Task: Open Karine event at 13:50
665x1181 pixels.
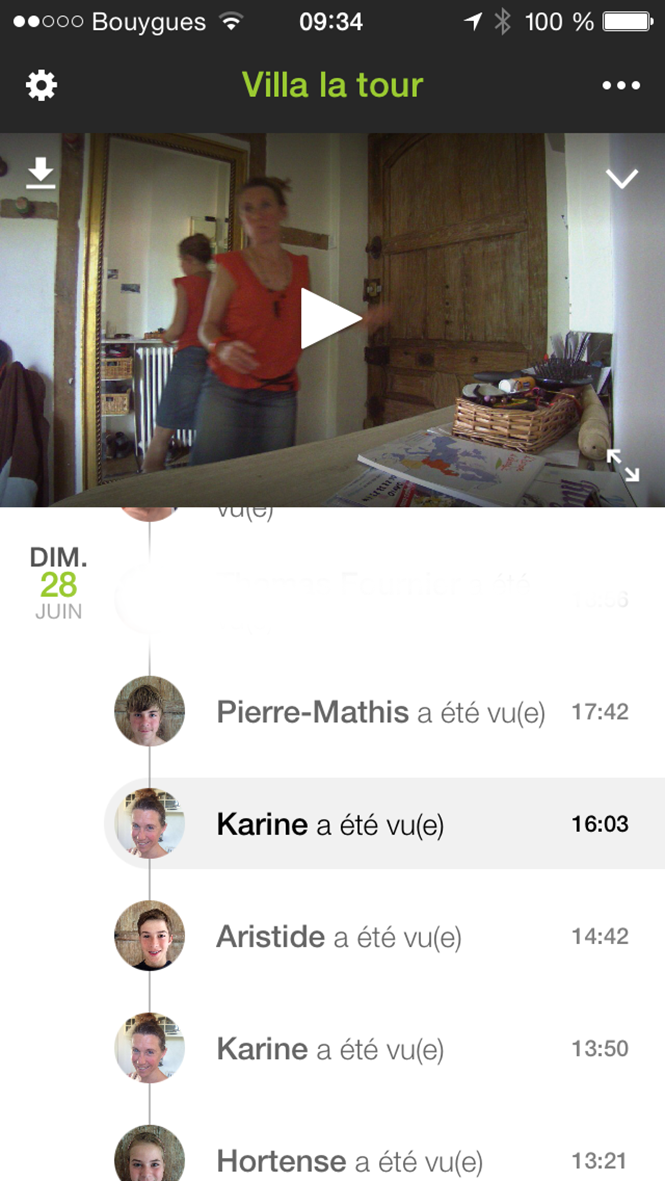Action: [x=380, y=1049]
